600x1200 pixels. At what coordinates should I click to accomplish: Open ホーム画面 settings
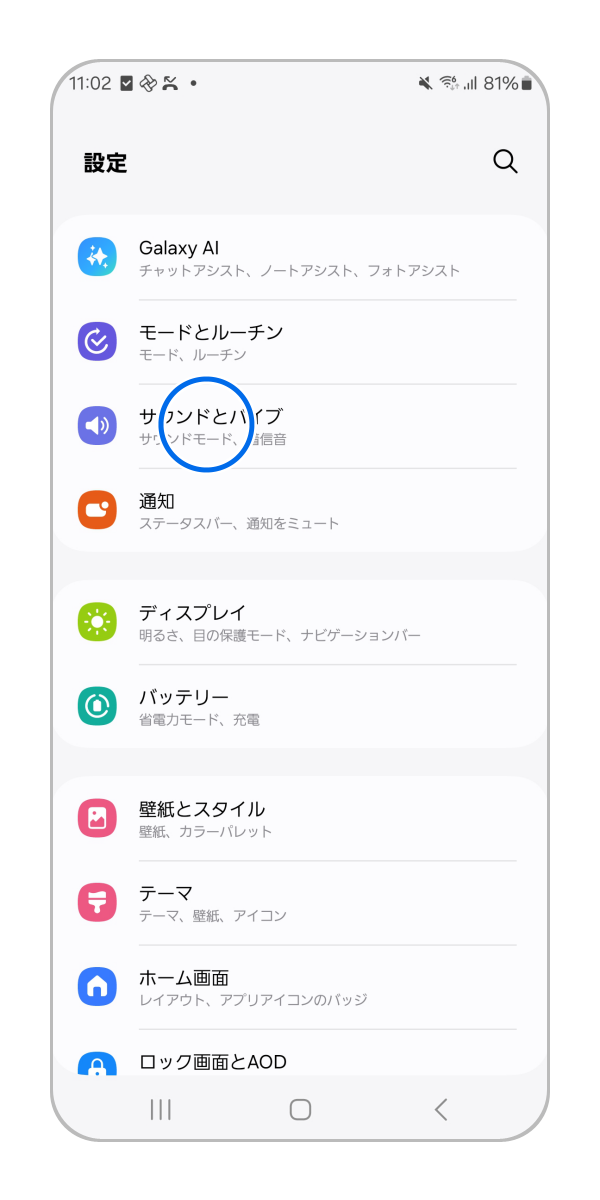300,987
